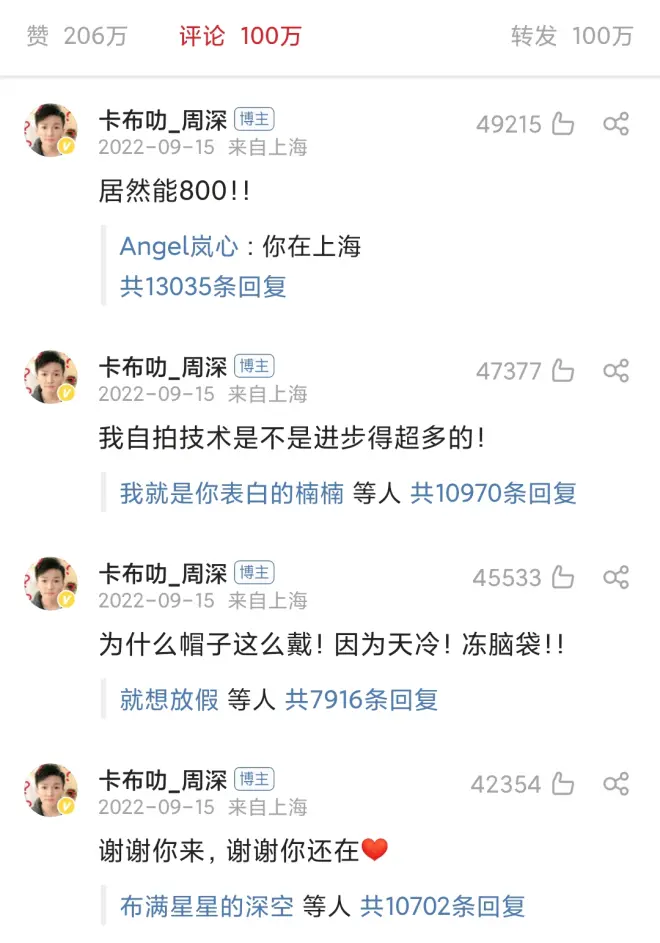Switch to the 转发 100万 tab

tap(572, 36)
